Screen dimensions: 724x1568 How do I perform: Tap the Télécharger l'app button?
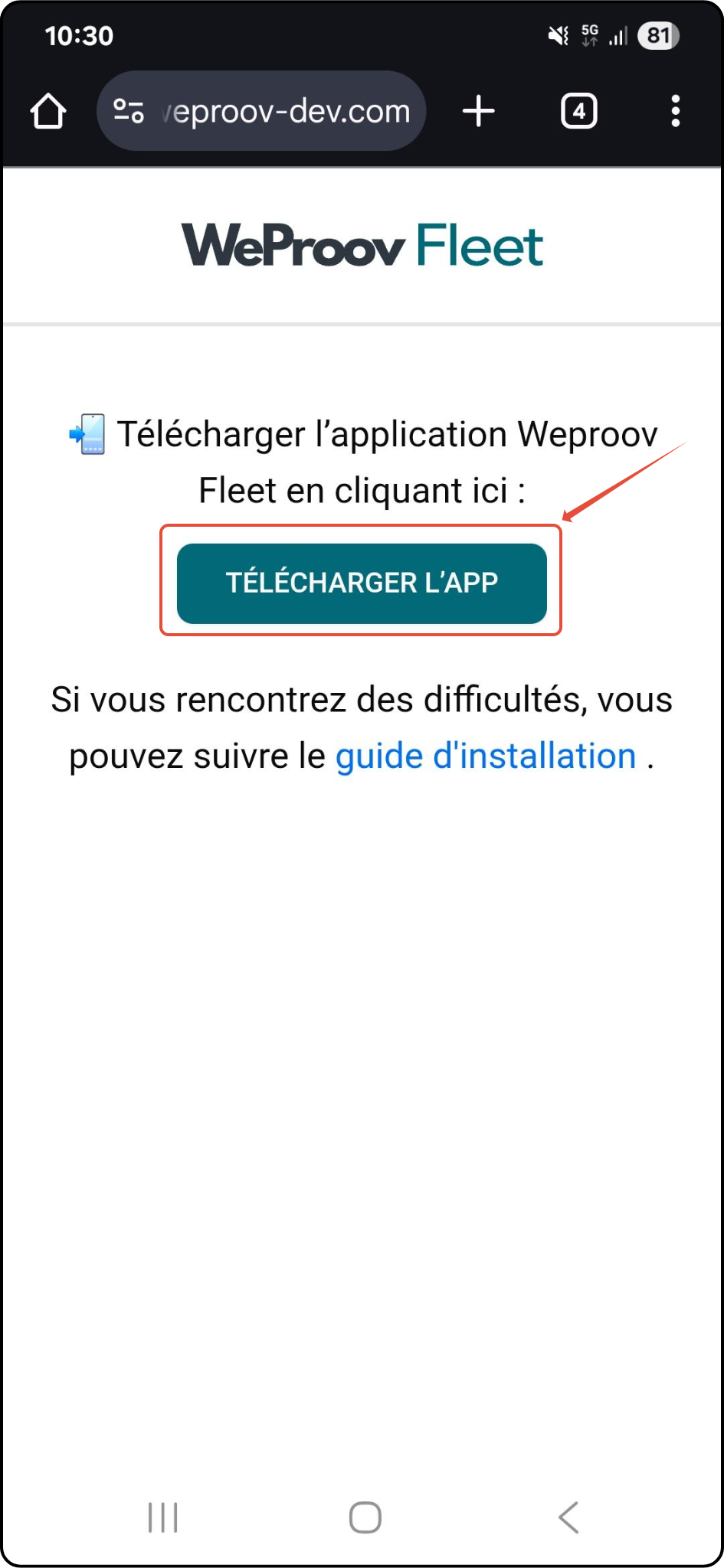[362, 583]
